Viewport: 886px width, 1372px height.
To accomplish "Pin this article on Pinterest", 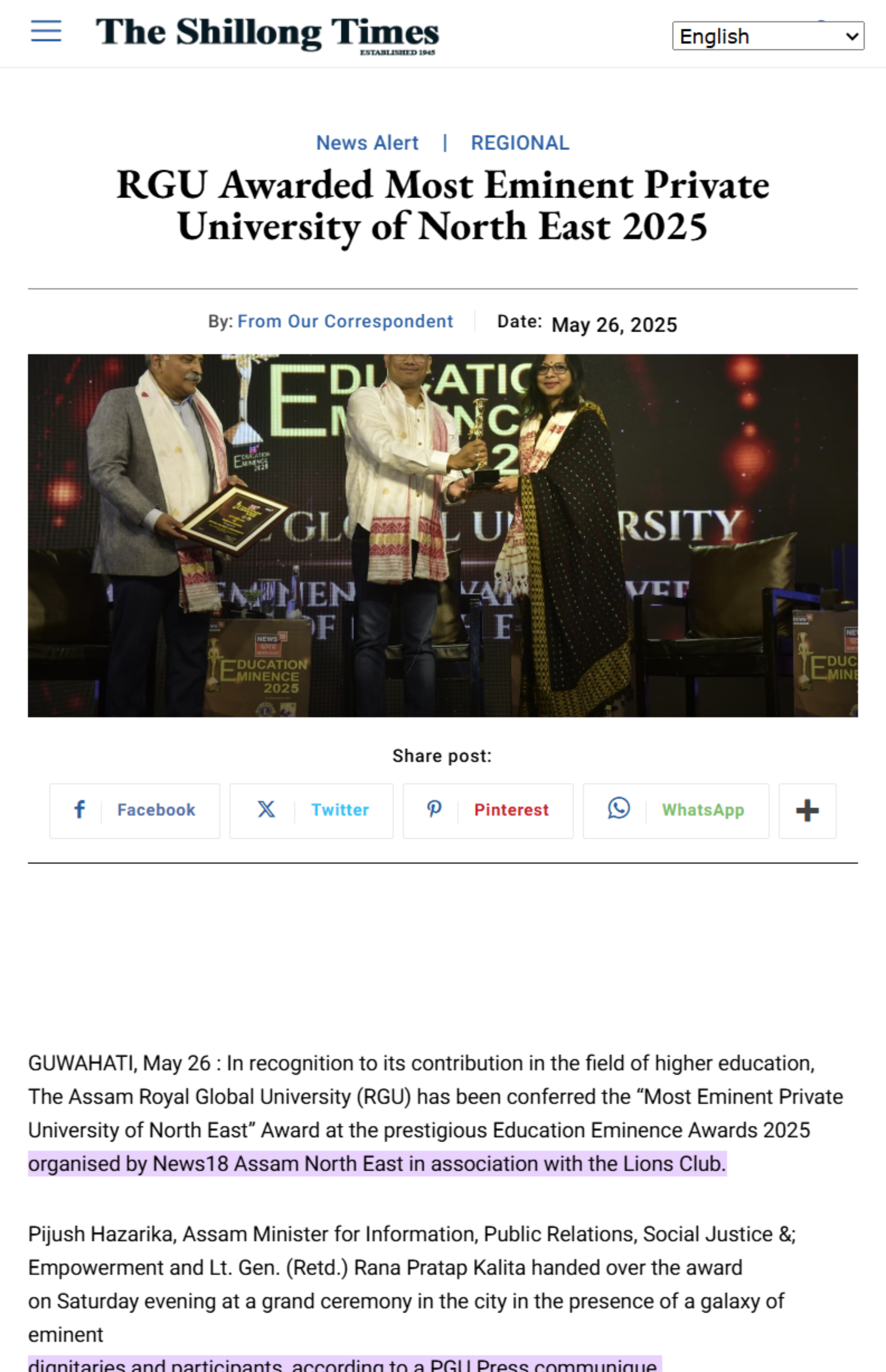I will click(488, 810).
